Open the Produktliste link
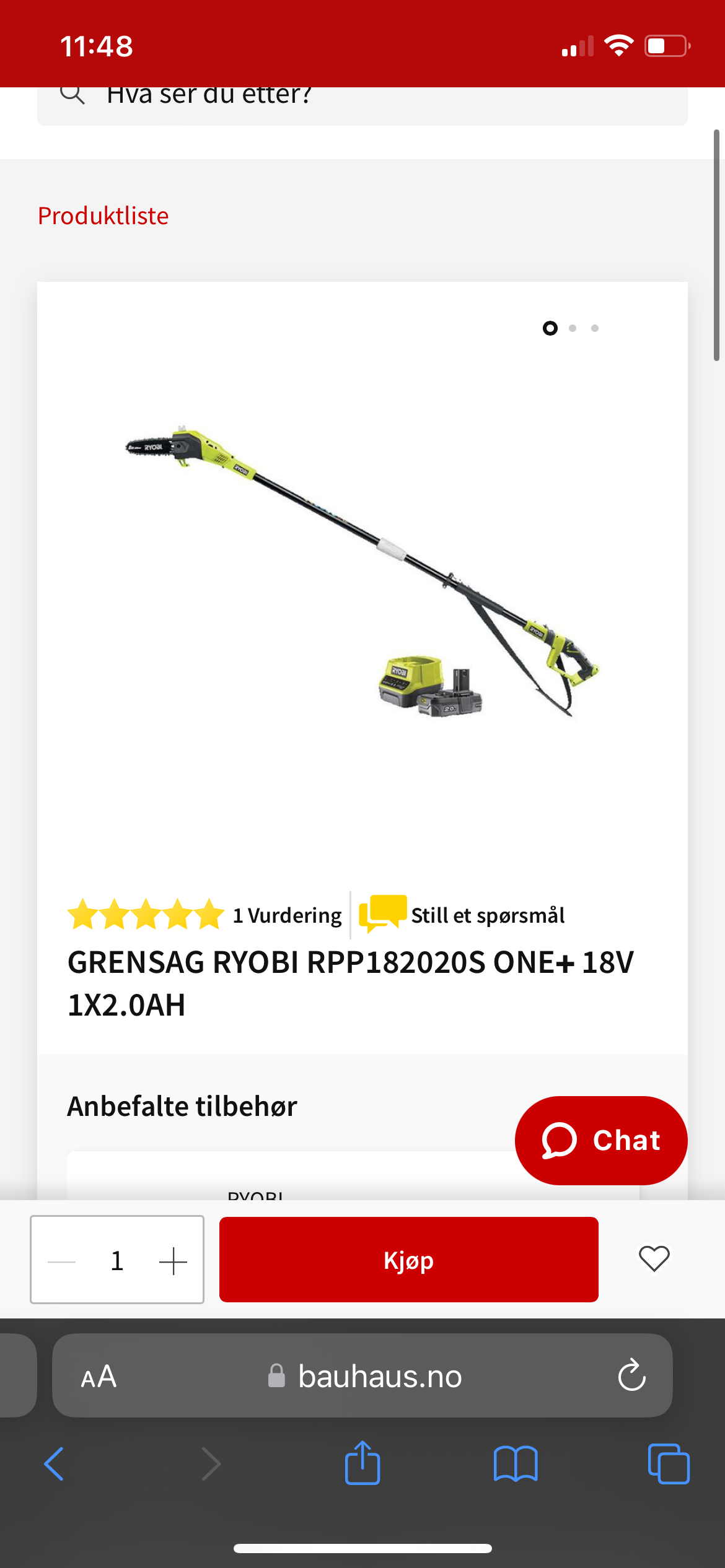This screenshot has height=1568, width=725. (x=103, y=216)
